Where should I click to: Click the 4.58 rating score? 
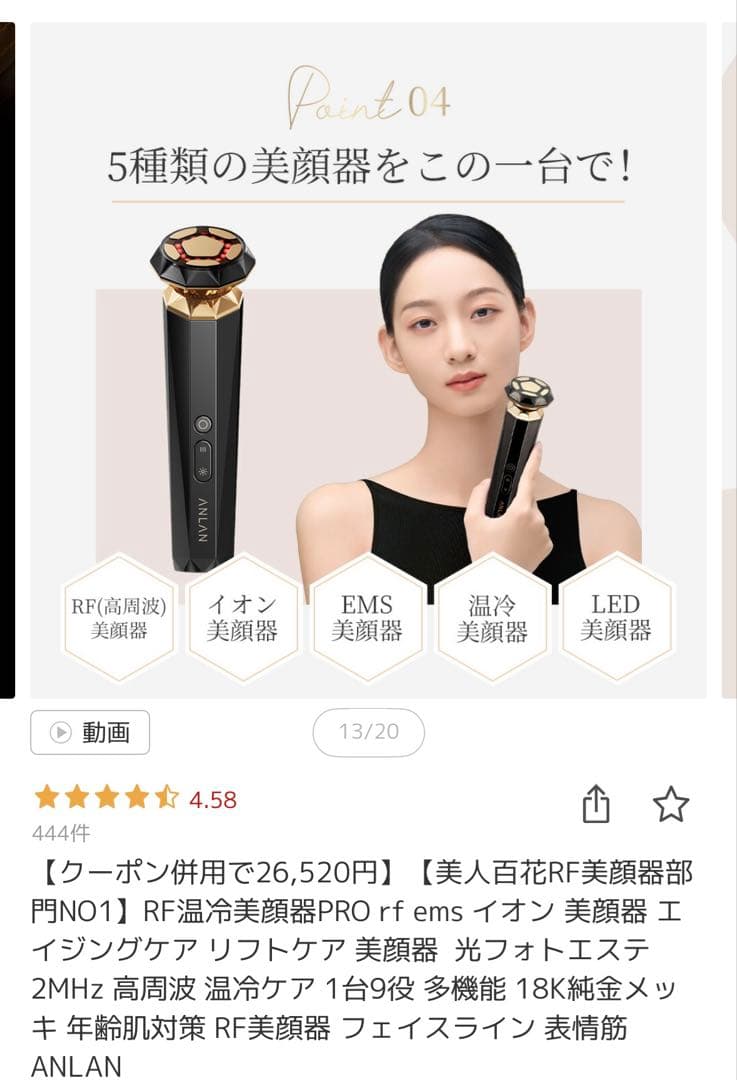click(211, 799)
